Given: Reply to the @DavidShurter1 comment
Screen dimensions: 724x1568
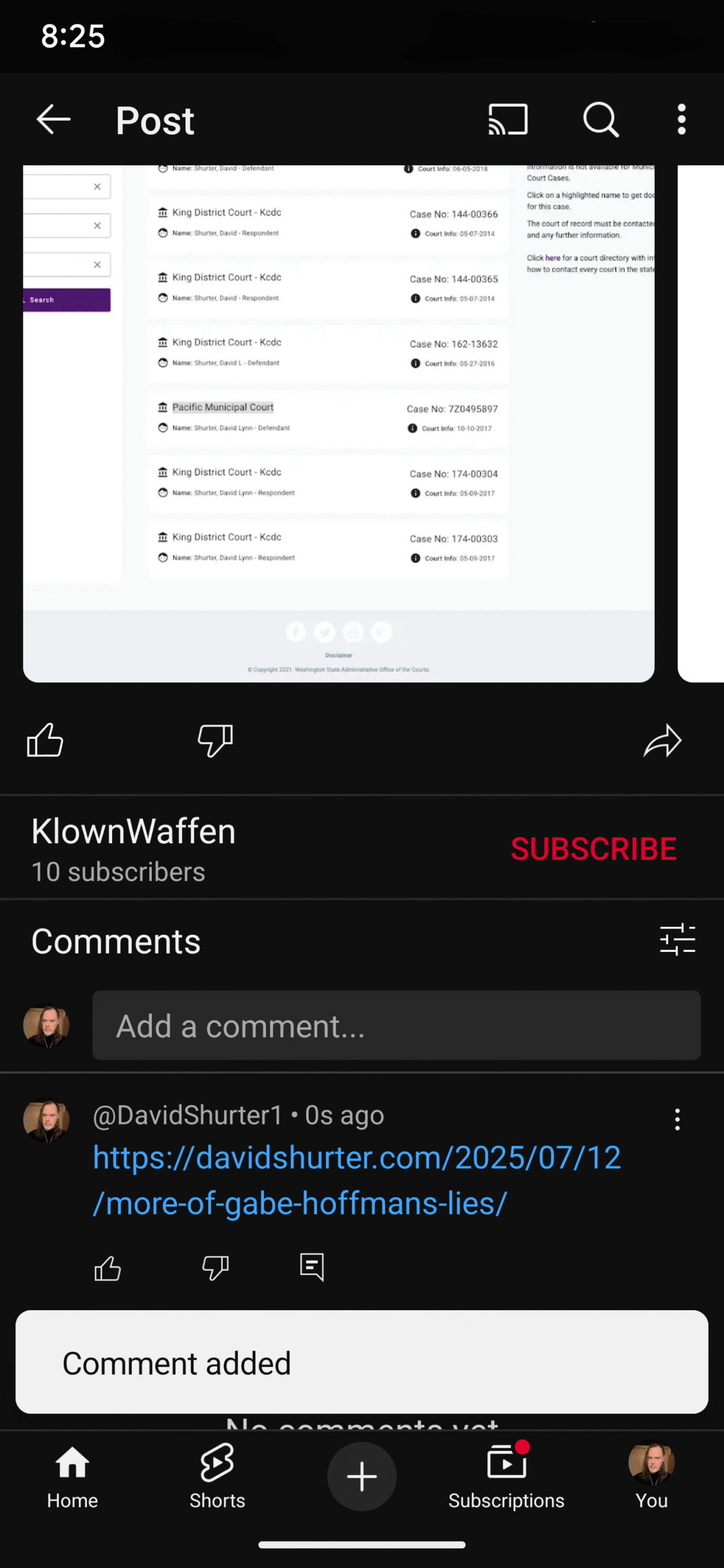Looking at the screenshot, I should 312,1267.
